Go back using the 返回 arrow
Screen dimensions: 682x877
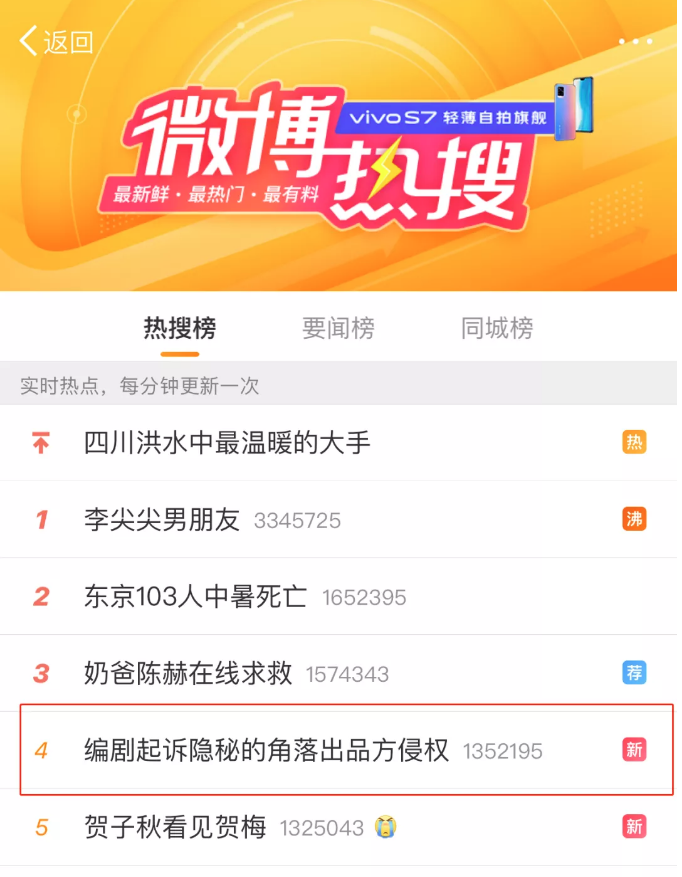(x=55, y=42)
